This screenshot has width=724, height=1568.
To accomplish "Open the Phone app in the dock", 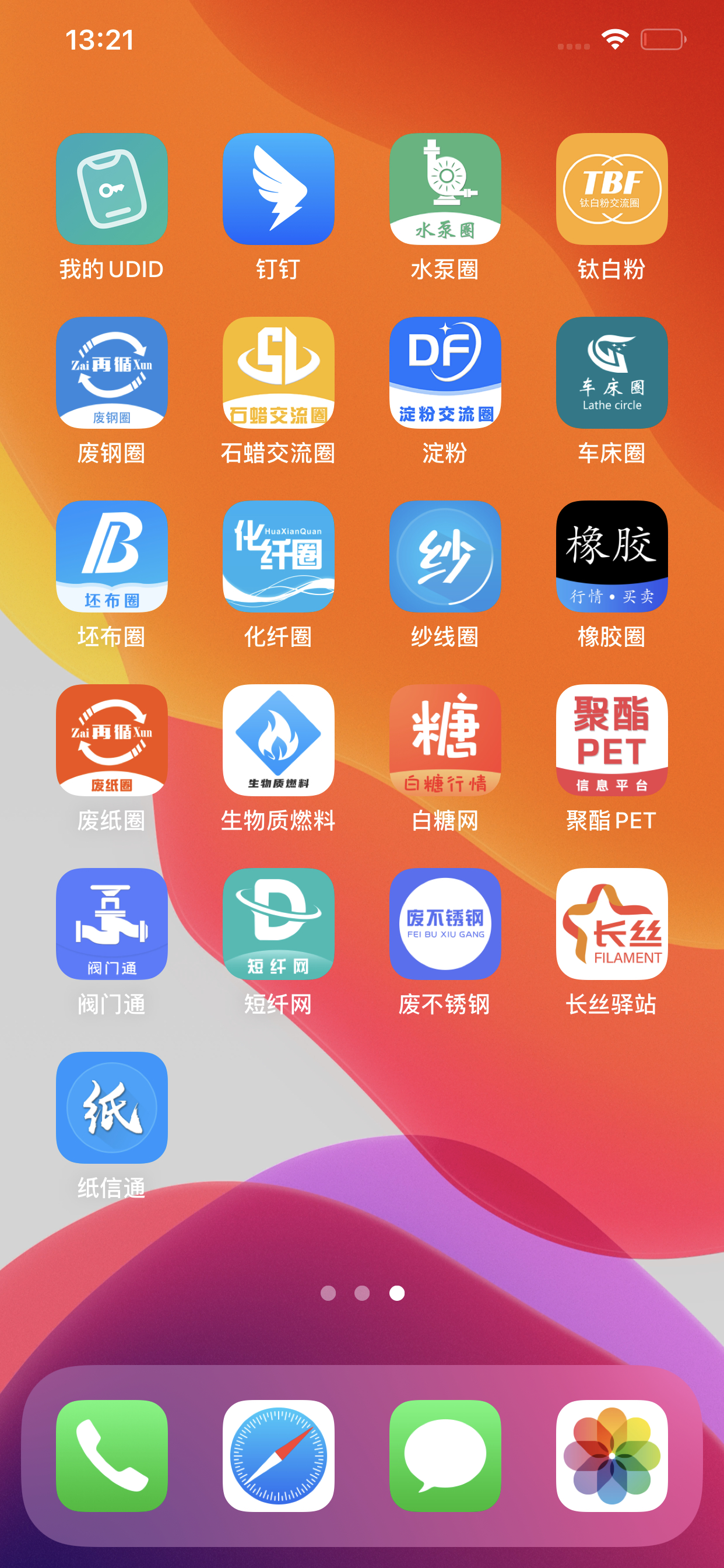I will click(111, 1456).
